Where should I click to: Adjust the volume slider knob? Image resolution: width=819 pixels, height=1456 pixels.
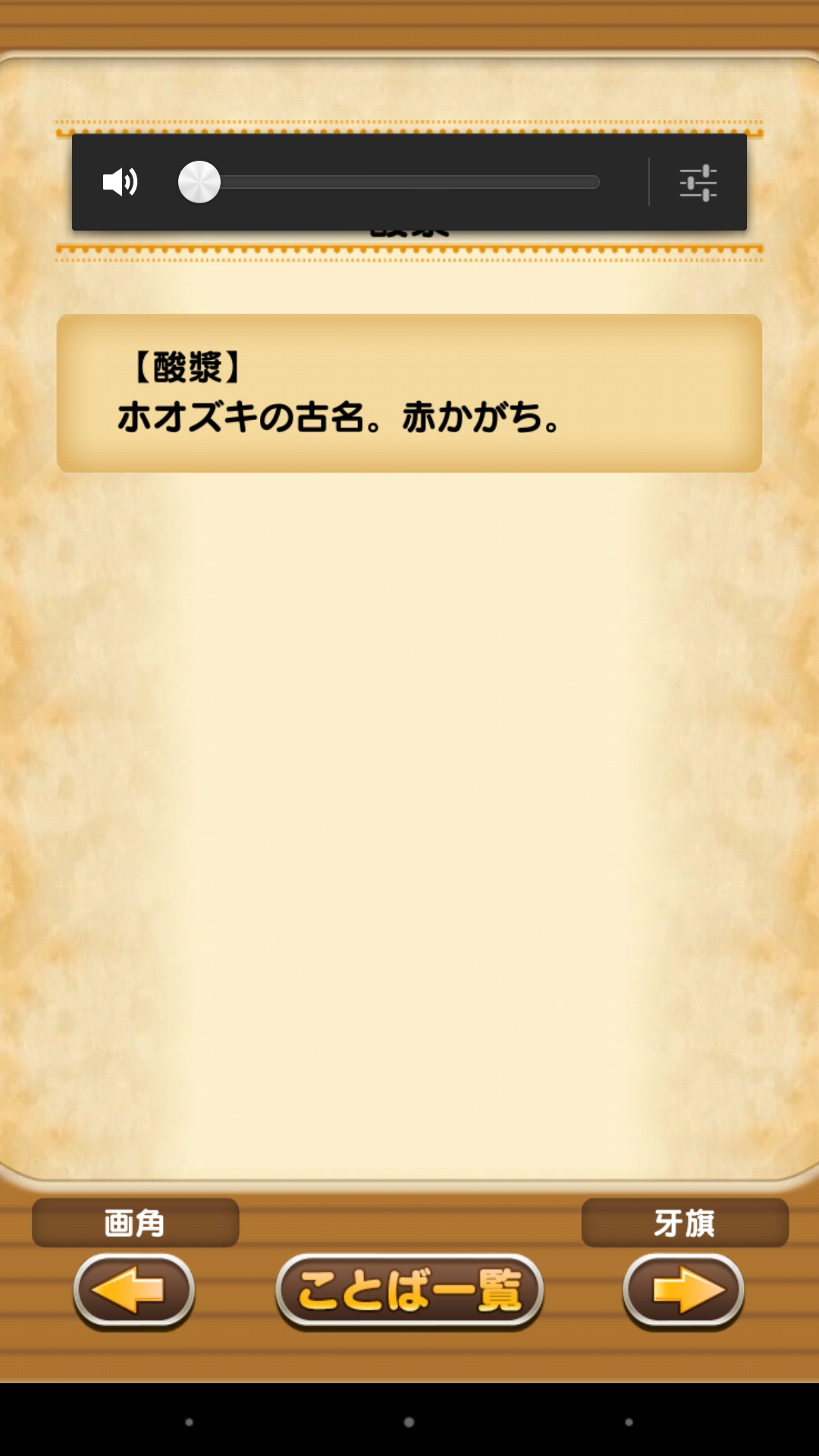point(199,182)
